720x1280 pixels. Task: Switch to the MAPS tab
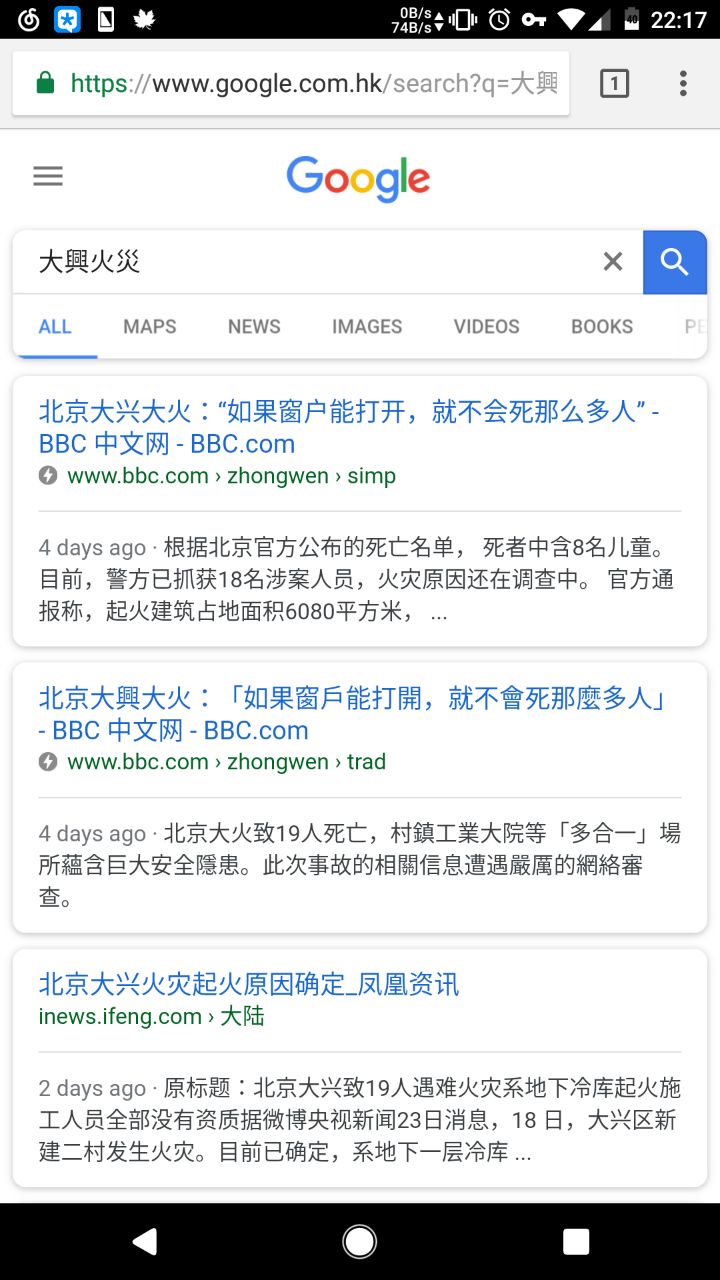pos(150,327)
